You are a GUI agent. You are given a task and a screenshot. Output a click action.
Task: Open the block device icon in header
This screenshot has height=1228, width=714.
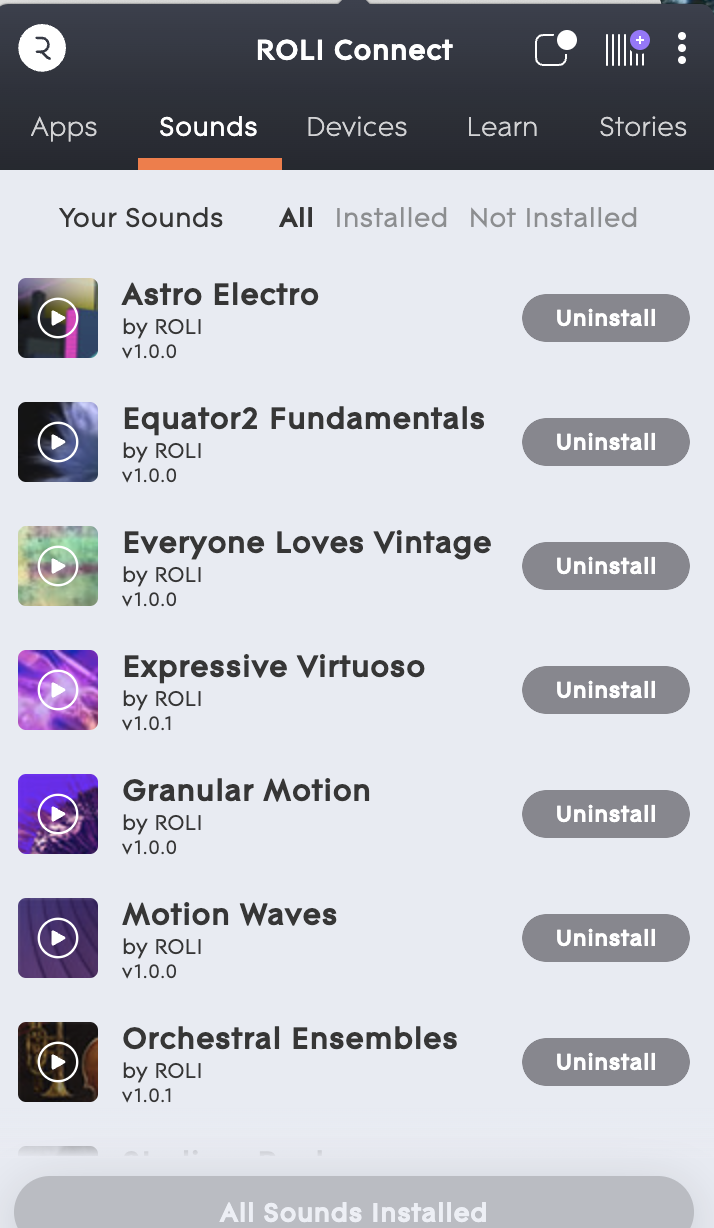[x=554, y=48]
